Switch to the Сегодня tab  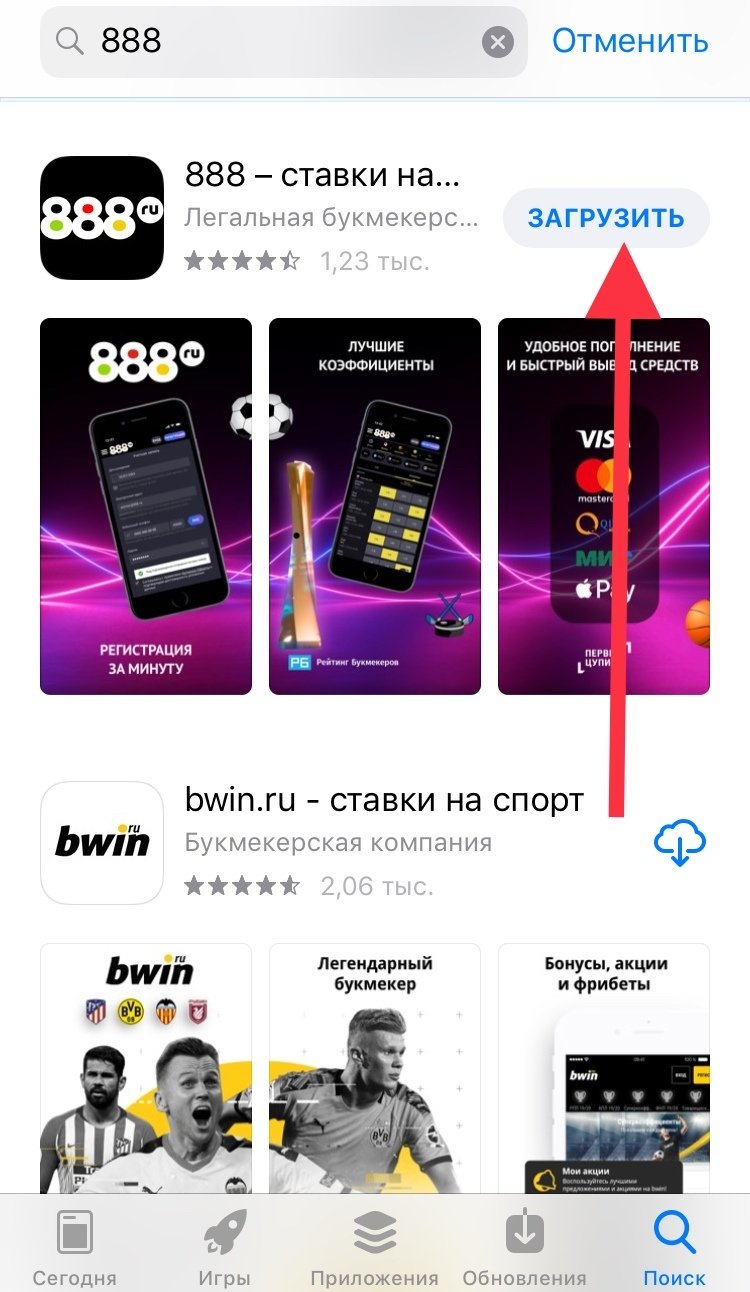coord(75,1245)
